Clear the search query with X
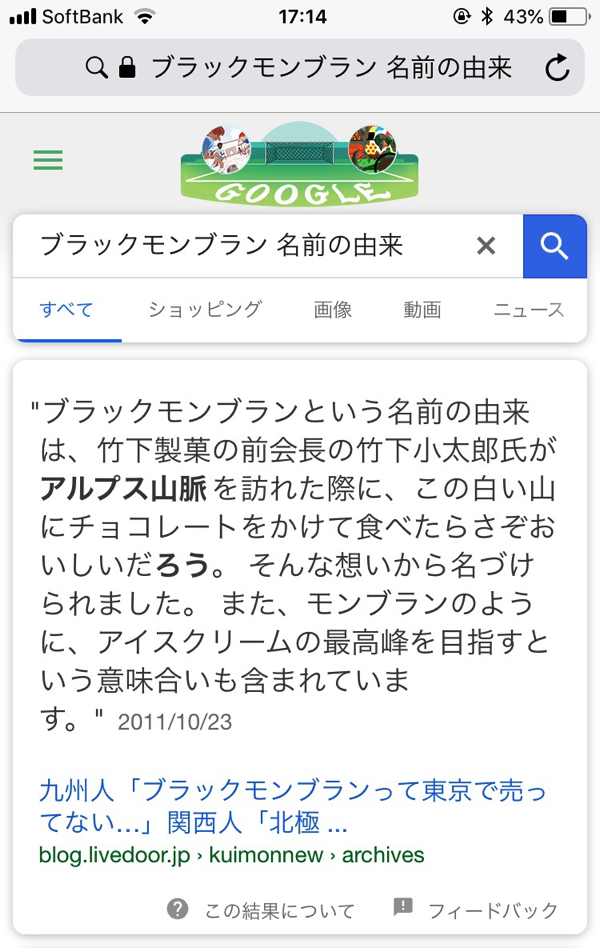This screenshot has height=948, width=600. pyautogui.click(x=486, y=245)
